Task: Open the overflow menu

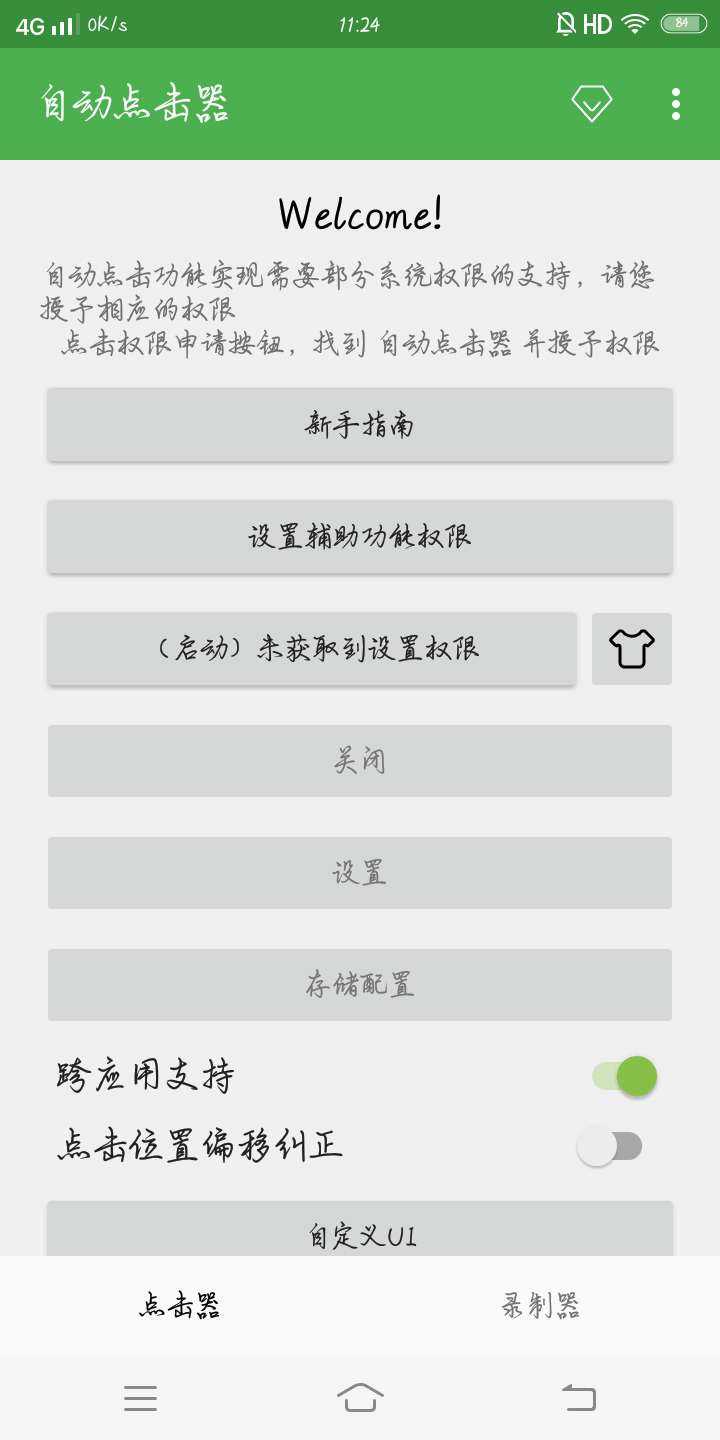Action: [x=676, y=103]
